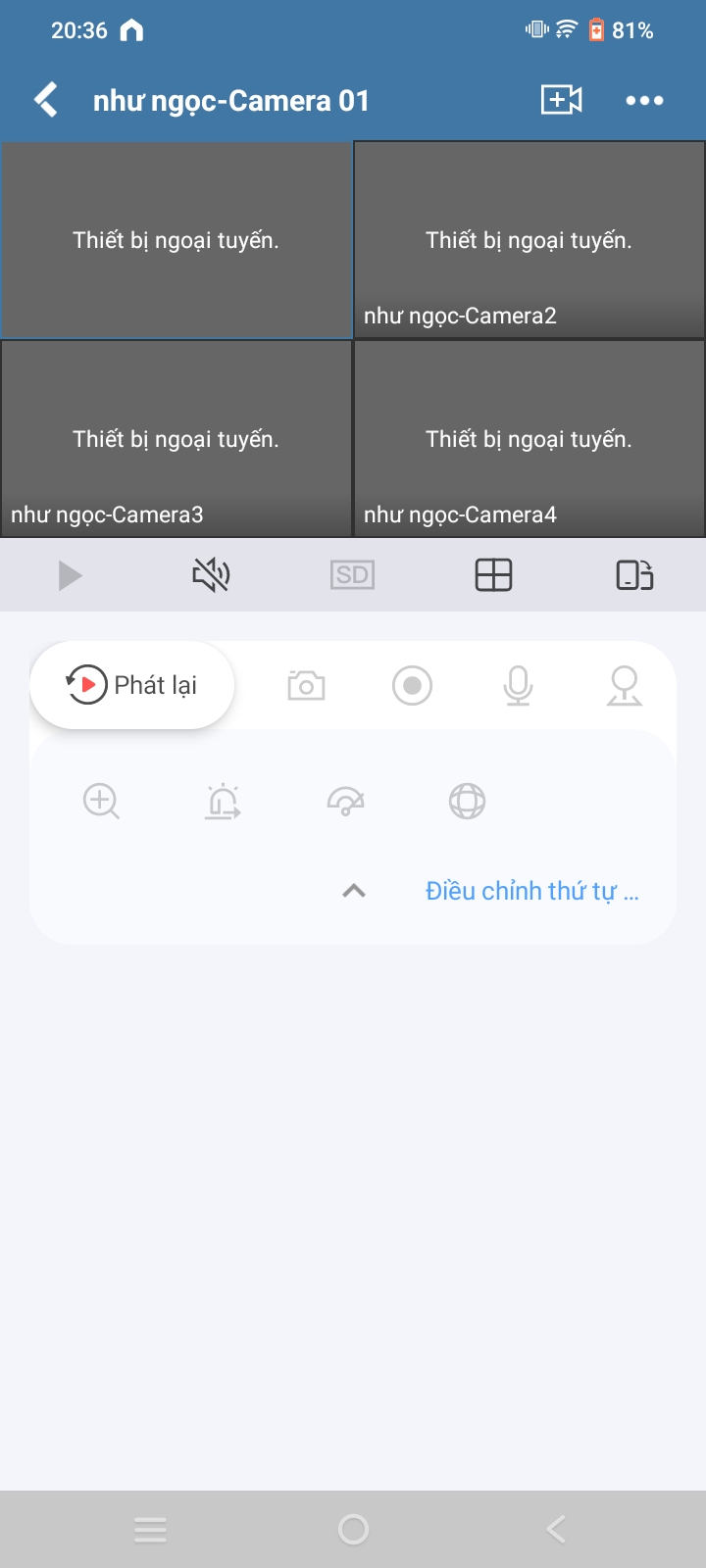Screen dimensions: 706x1568
Task: Go to the system home screen
Action: coord(353,1529)
